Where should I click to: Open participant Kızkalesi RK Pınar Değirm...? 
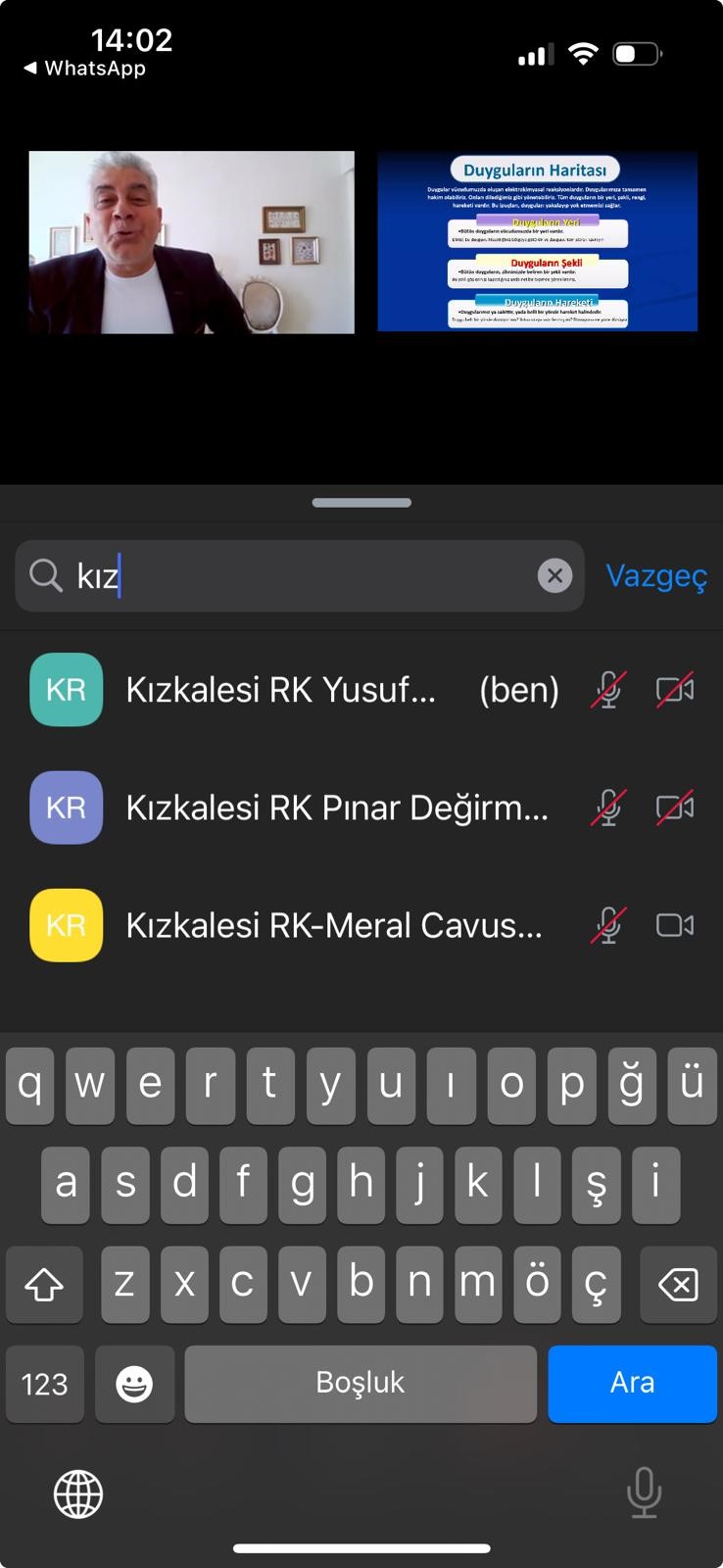[361, 808]
